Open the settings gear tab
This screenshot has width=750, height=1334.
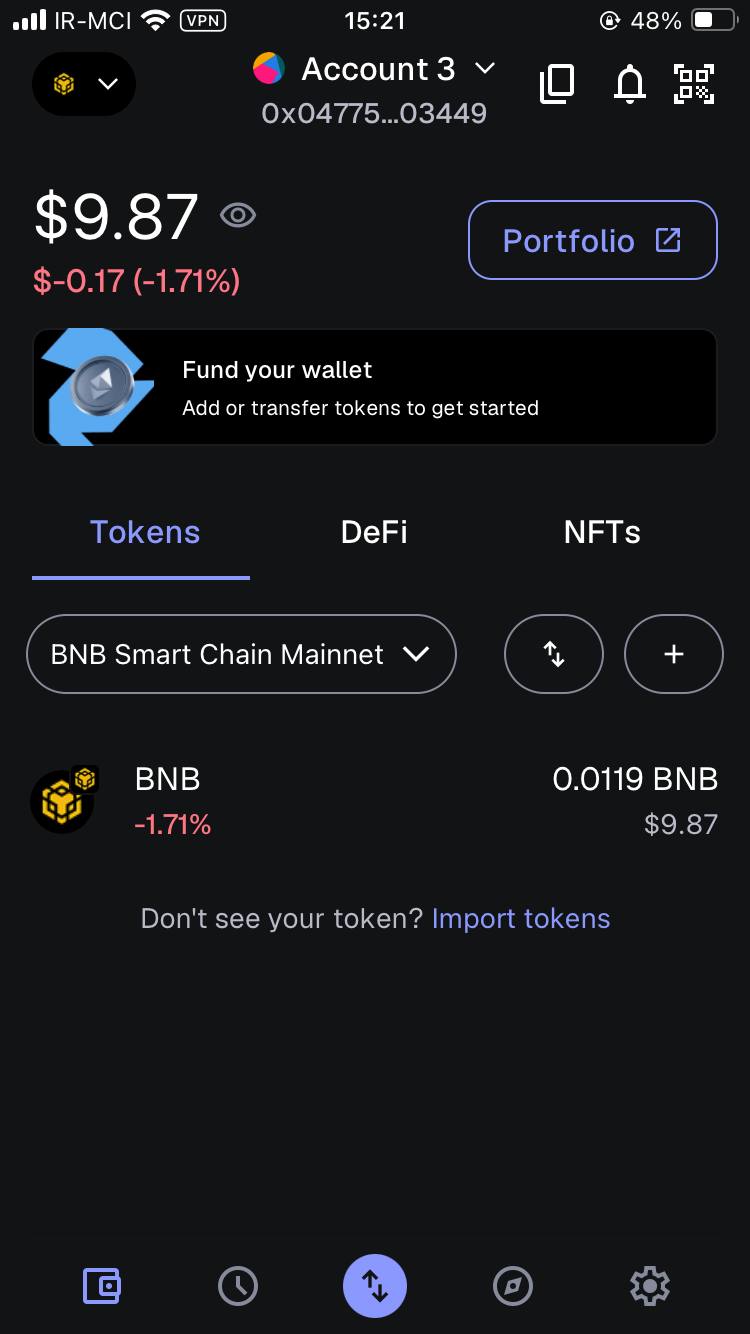(649, 1286)
